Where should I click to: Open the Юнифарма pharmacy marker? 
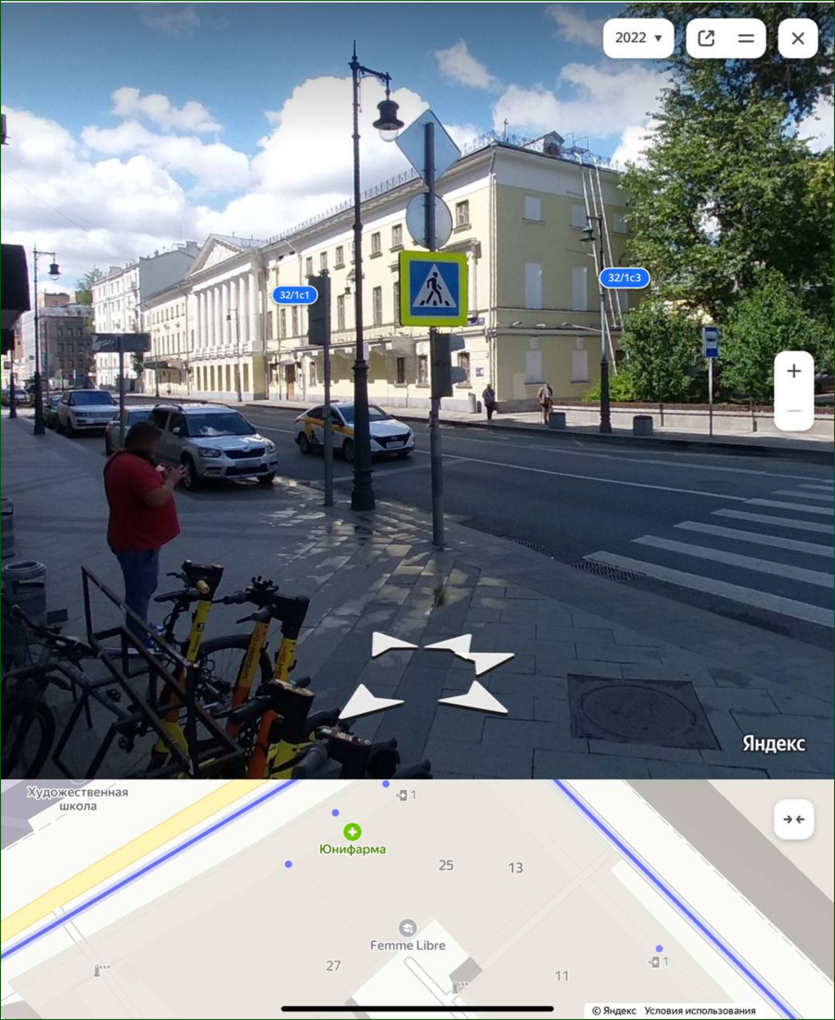pos(352,832)
